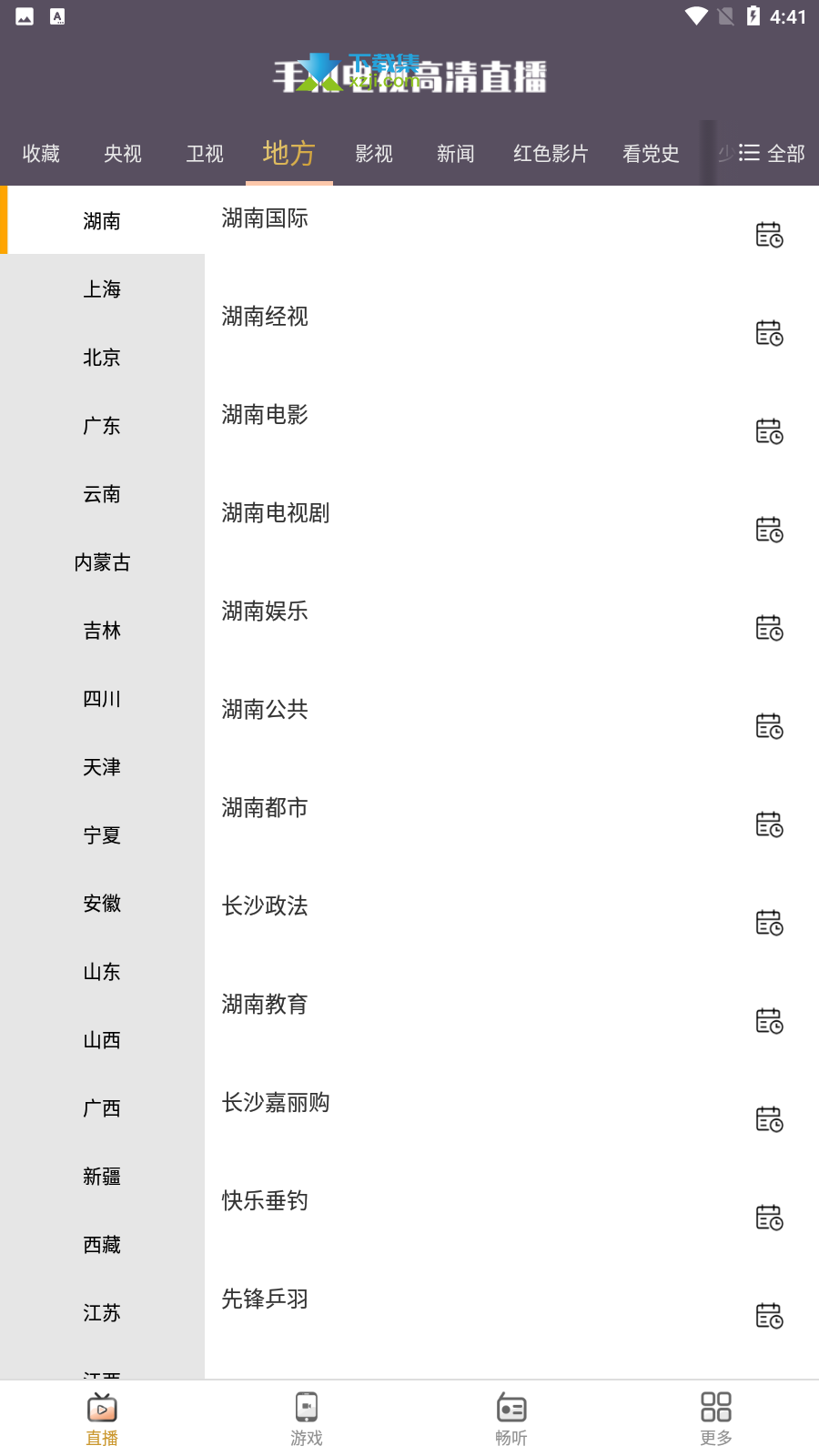Image resolution: width=819 pixels, height=1456 pixels.
Task: Open the 湖南电视剧 channel
Action: coord(276,513)
